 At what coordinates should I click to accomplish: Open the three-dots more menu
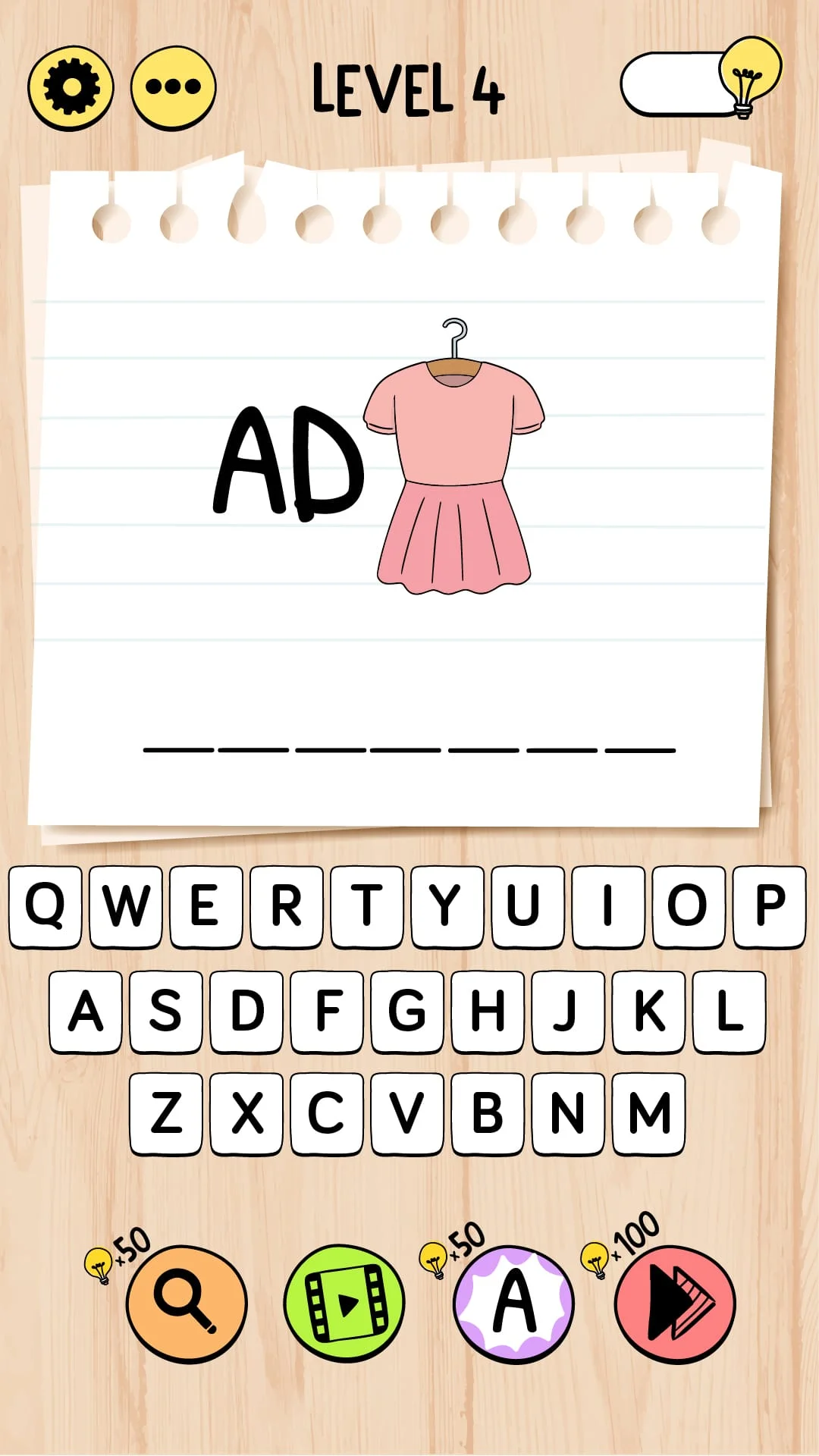point(173,88)
